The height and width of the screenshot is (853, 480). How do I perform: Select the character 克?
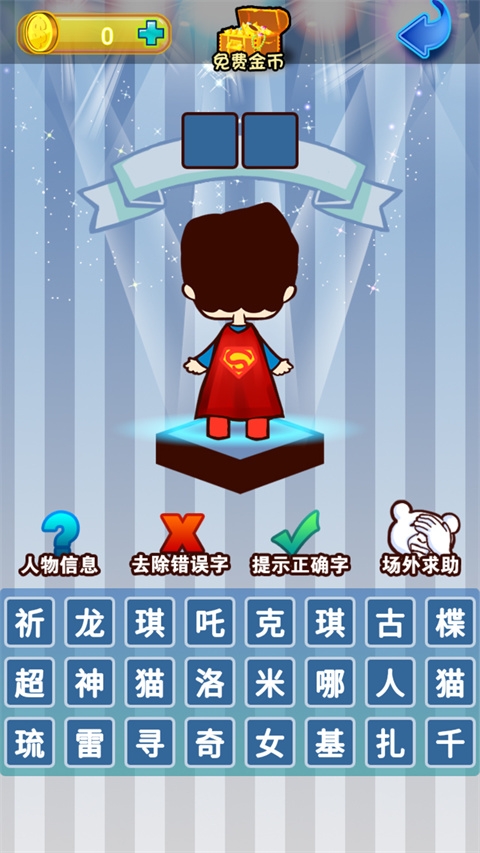[x=270, y=622]
